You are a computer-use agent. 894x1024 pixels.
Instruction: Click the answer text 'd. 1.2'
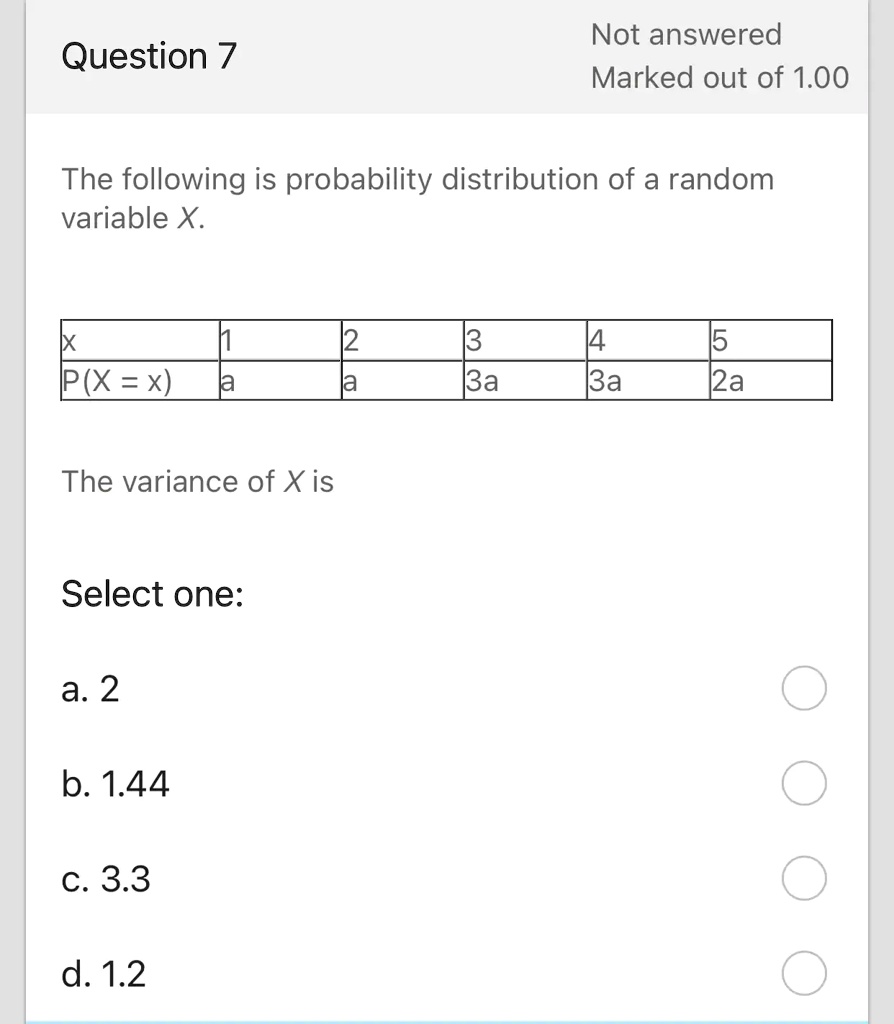click(x=104, y=973)
